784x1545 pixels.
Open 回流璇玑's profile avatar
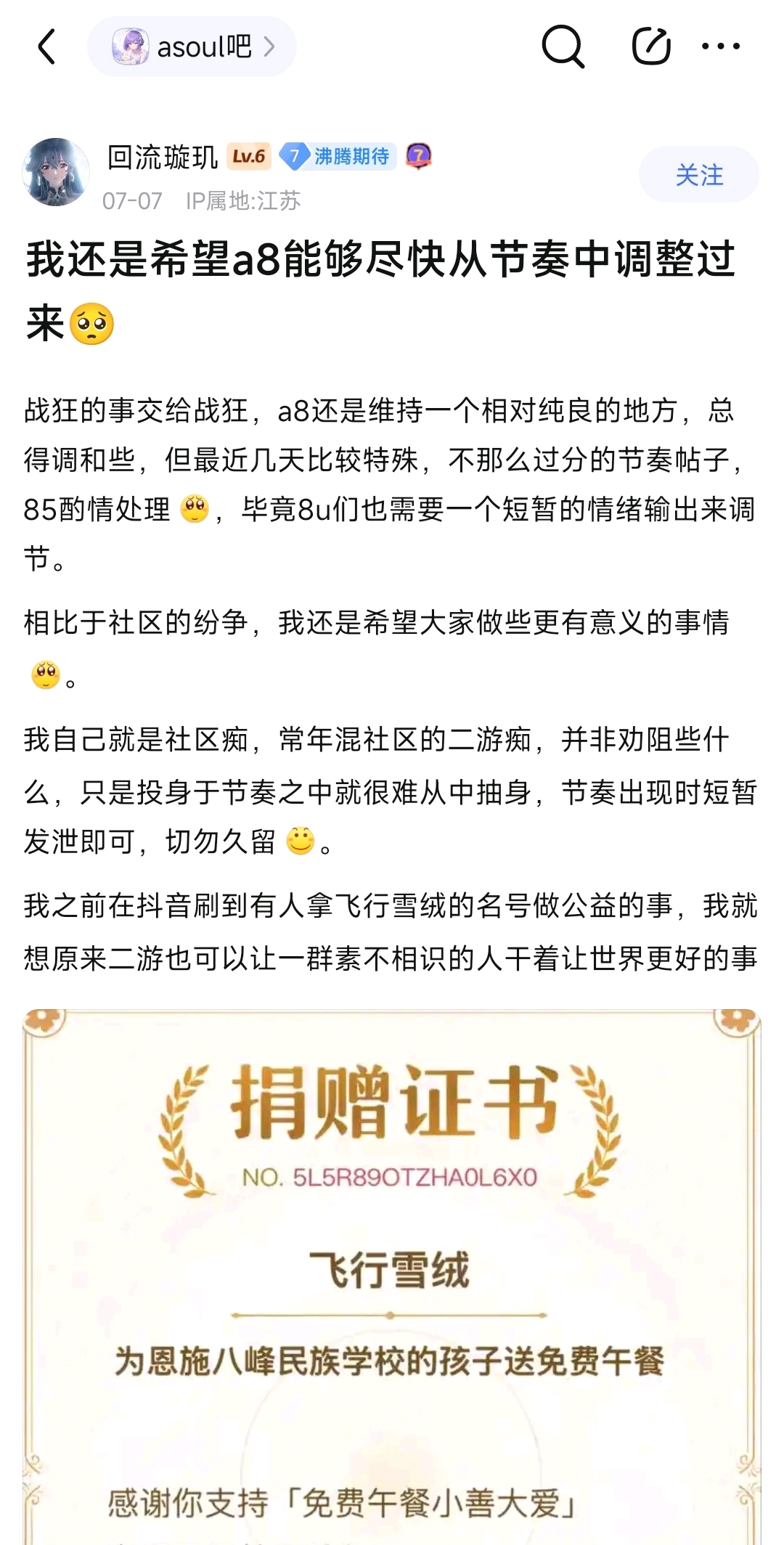coord(56,172)
